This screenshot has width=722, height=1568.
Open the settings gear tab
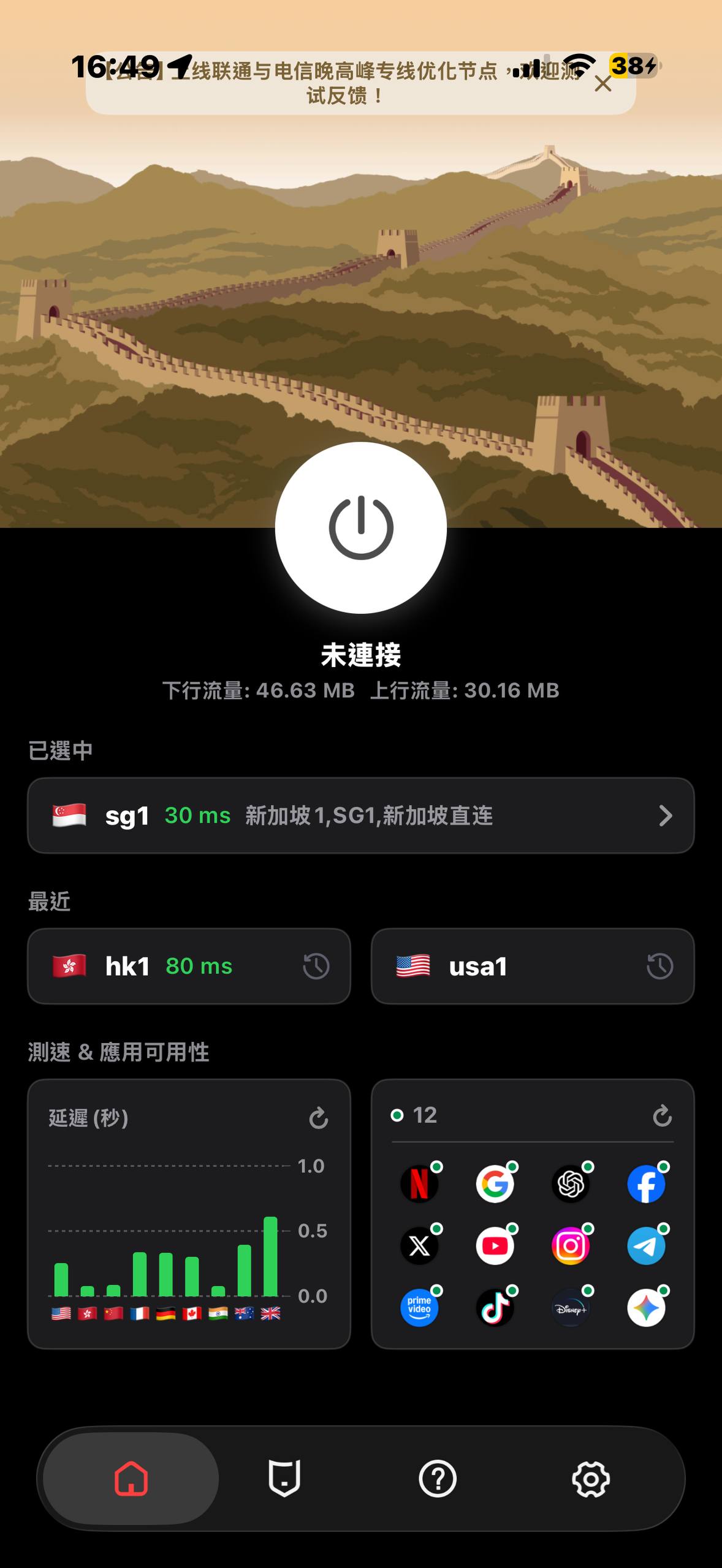click(590, 1478)
